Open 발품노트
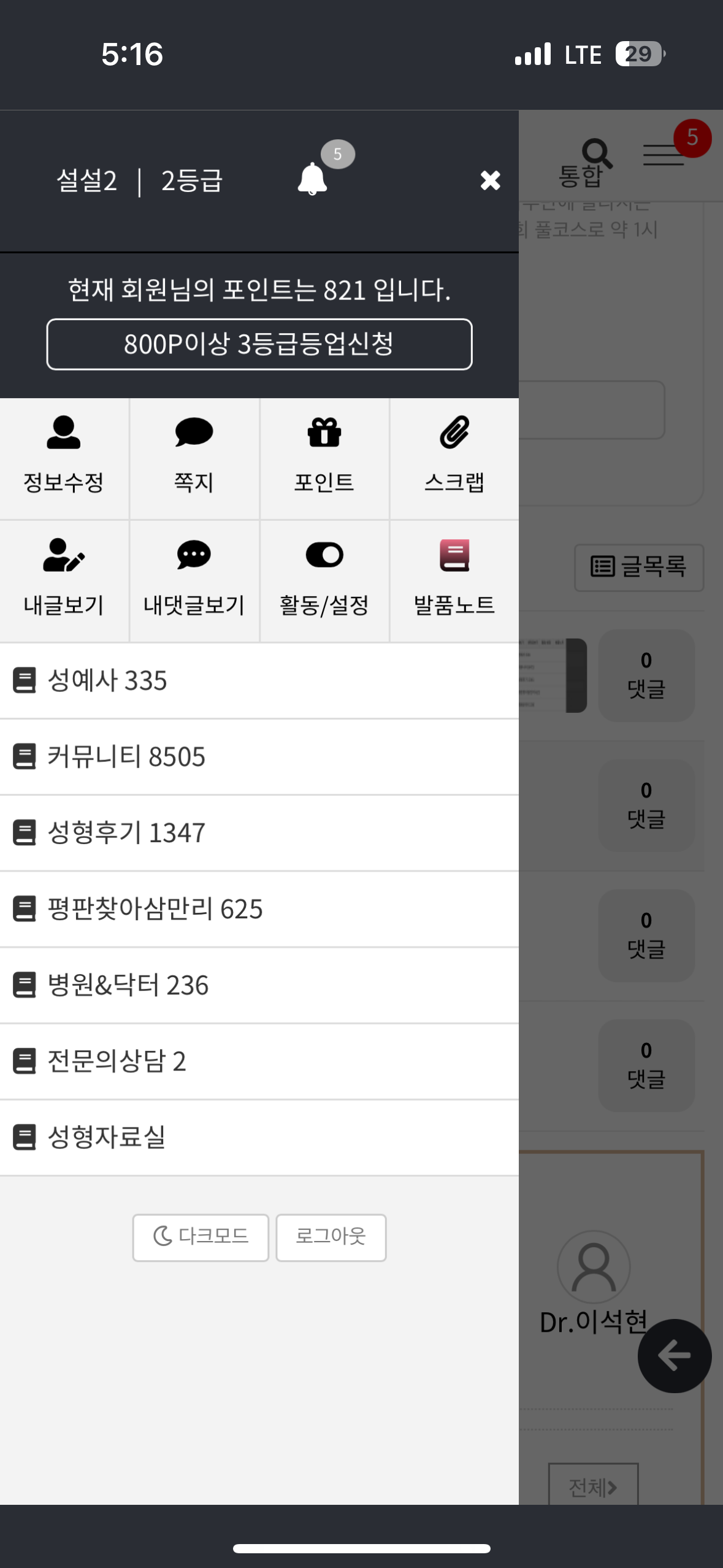723x1568 pixels. coord(454,581)
